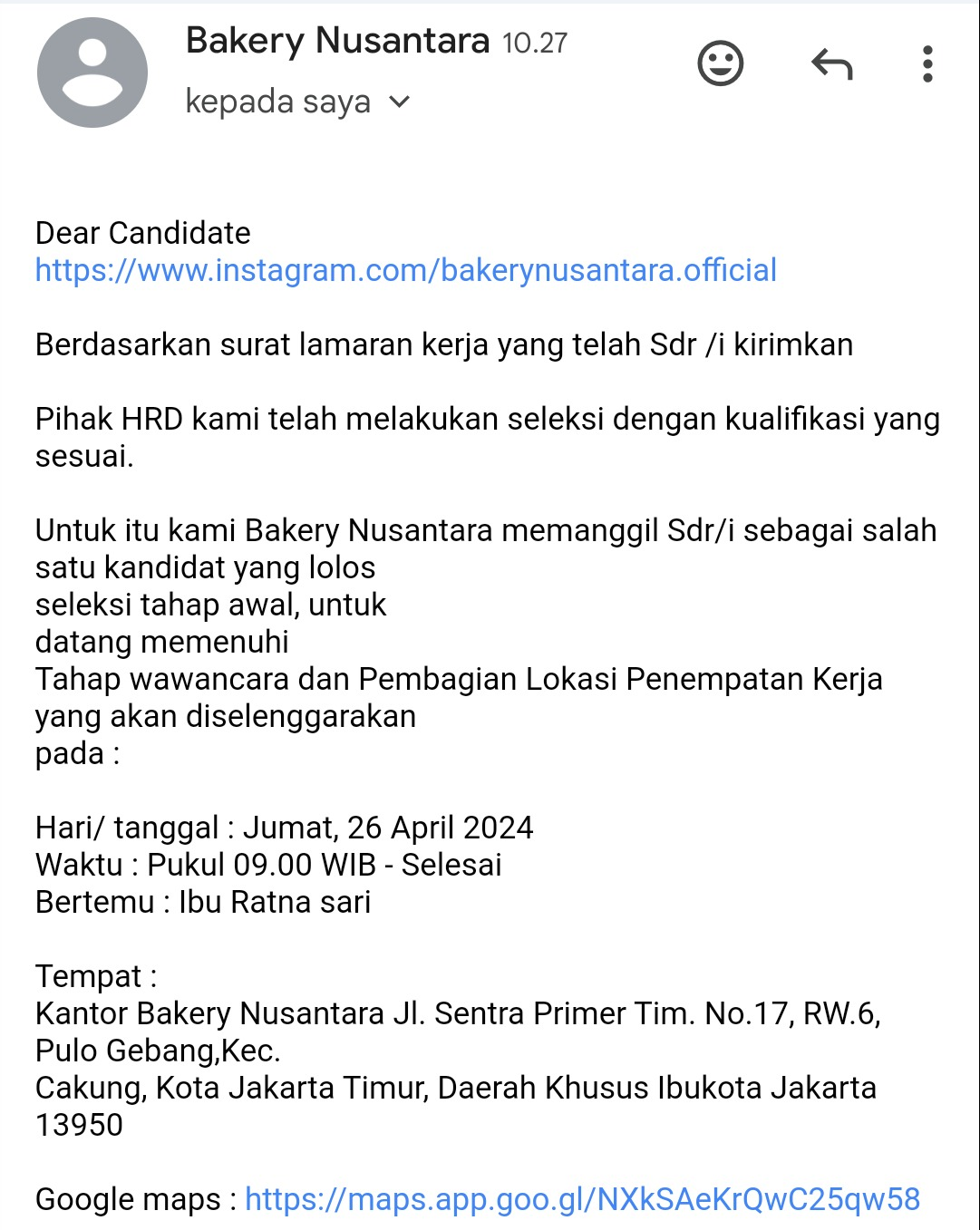Open the message overflow menu
Screen dimensions: 980x1230
(927, 64)
